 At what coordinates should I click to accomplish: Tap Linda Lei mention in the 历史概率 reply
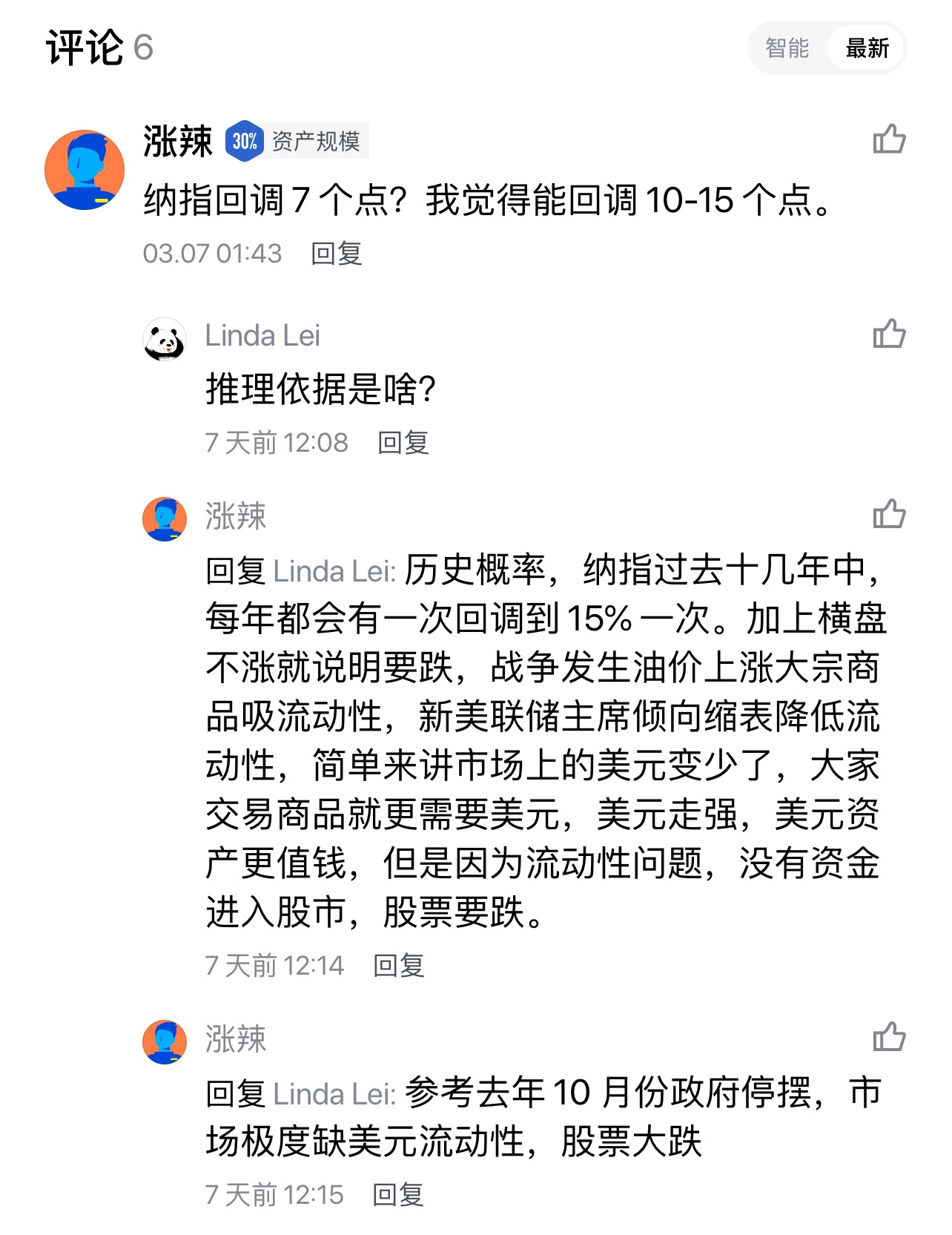click(334, 572)
